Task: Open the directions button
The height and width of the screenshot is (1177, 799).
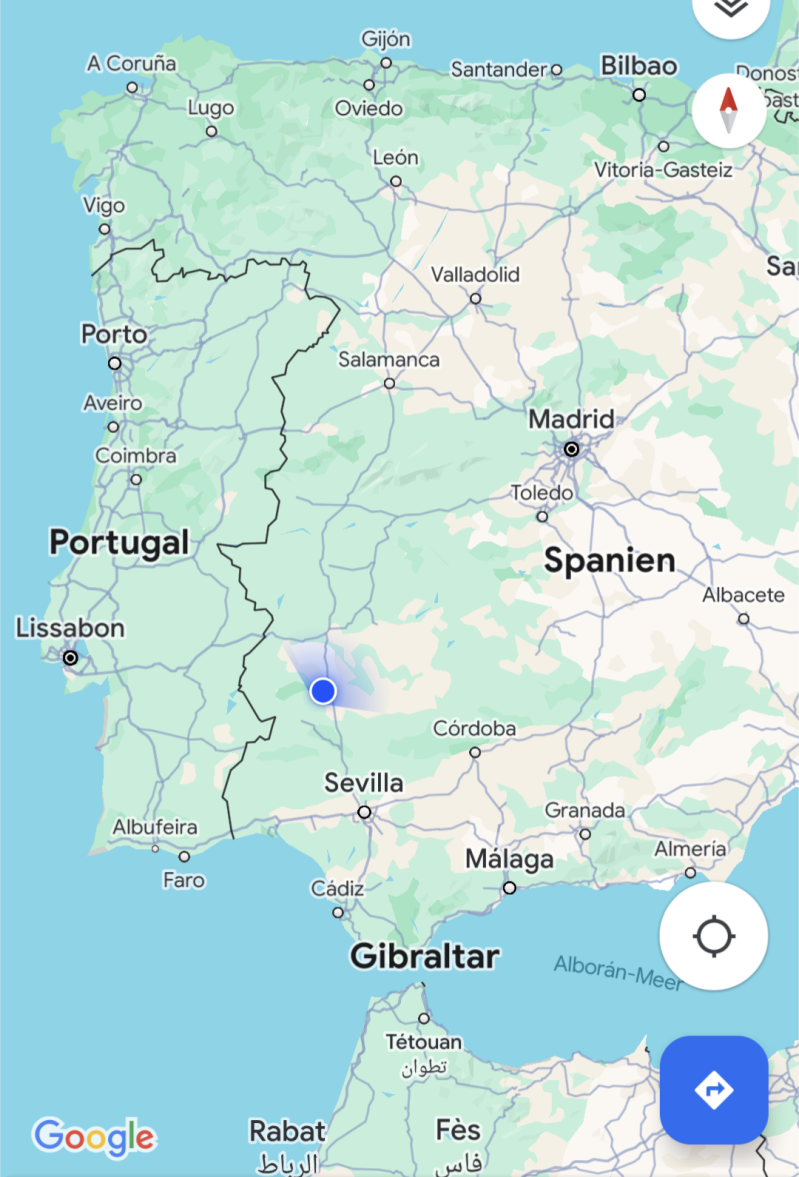Action: [x=714, y=1089]
